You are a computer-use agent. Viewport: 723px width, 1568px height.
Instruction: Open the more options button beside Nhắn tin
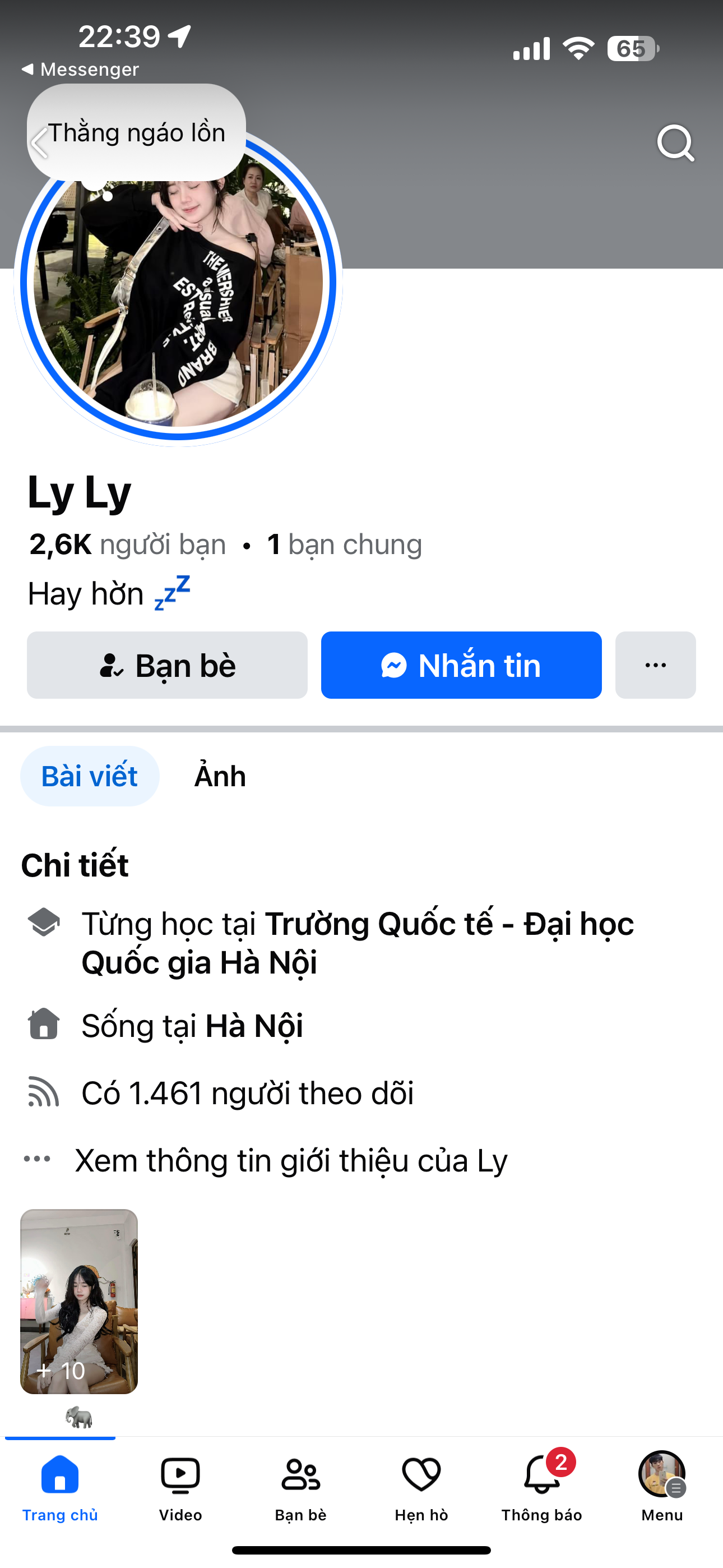tap(655, 665)
